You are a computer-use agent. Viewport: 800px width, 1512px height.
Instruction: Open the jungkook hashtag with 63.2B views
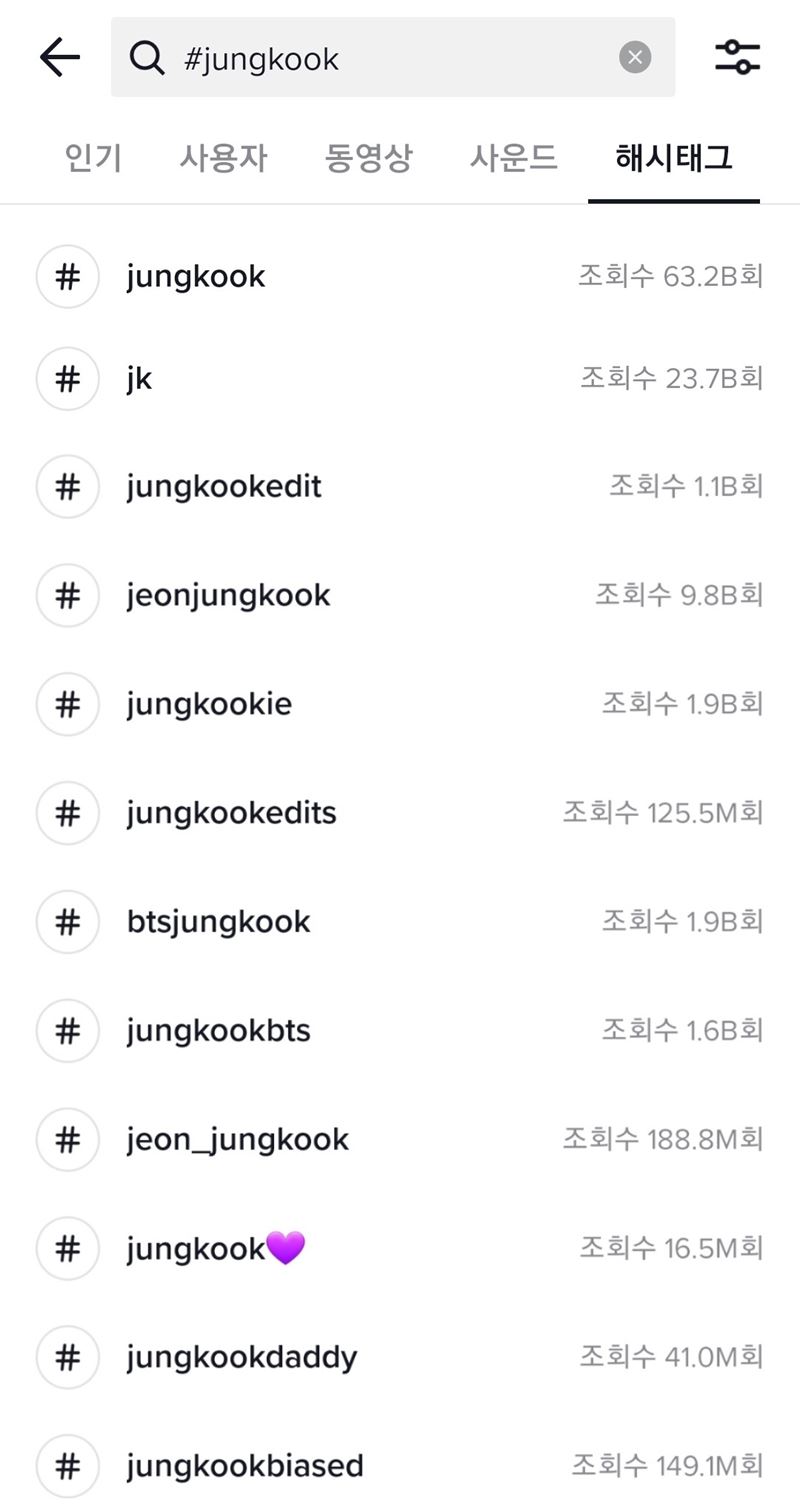(400, 276)
